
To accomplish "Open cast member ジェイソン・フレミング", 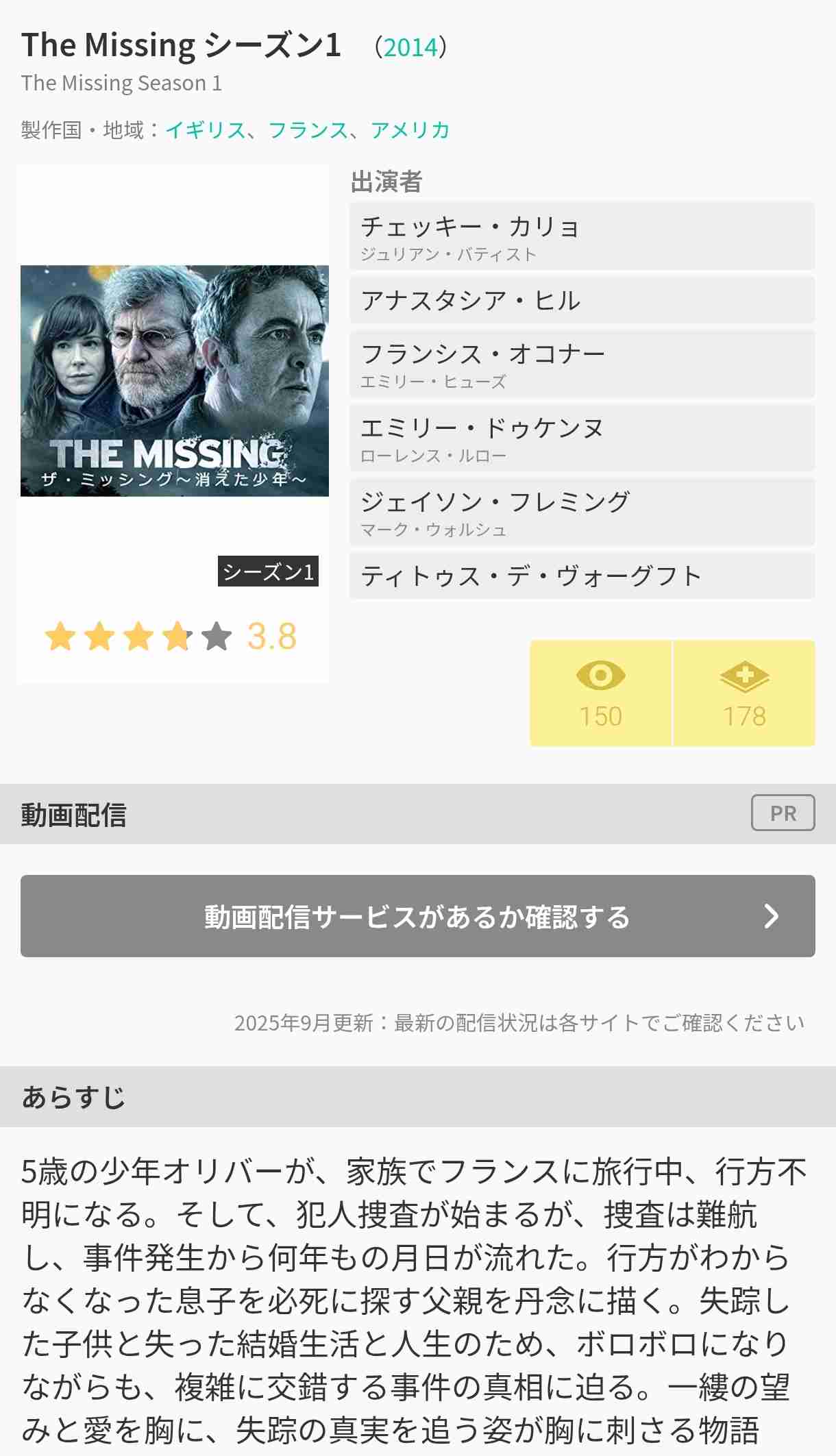I will click(x=581, y=512).
